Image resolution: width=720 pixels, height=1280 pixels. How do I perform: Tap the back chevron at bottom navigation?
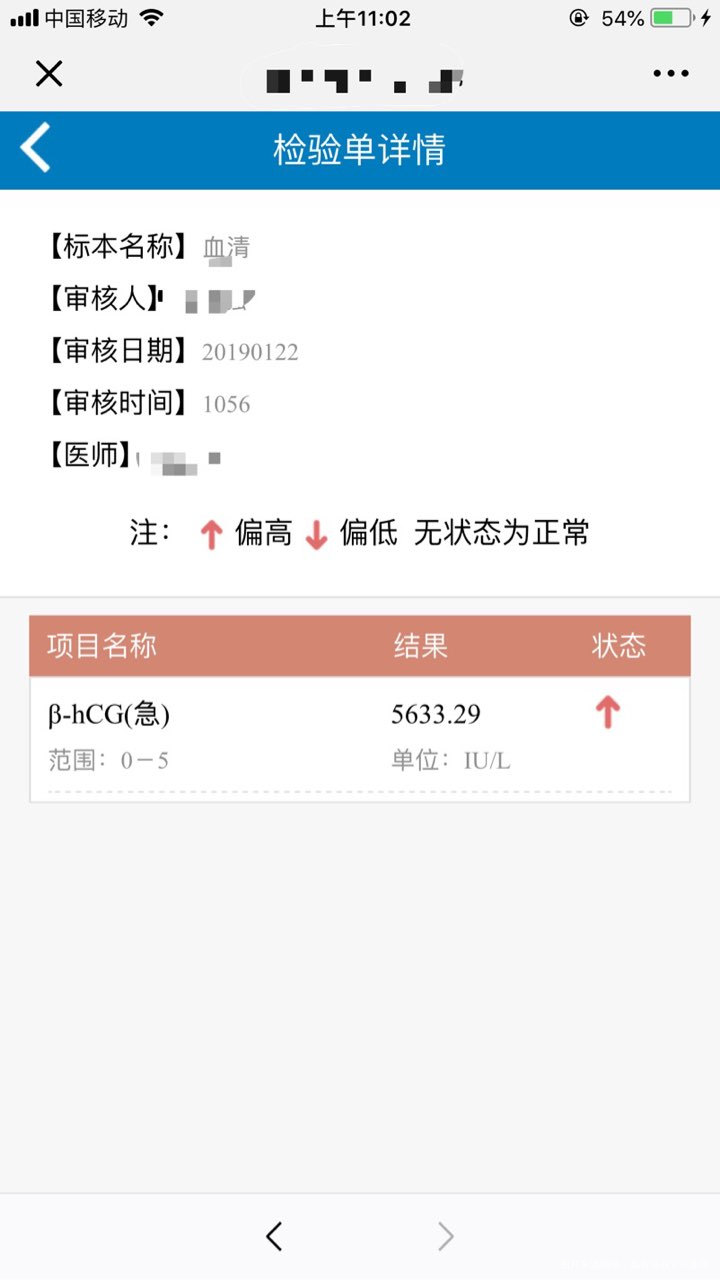(x=274, y=1236)
